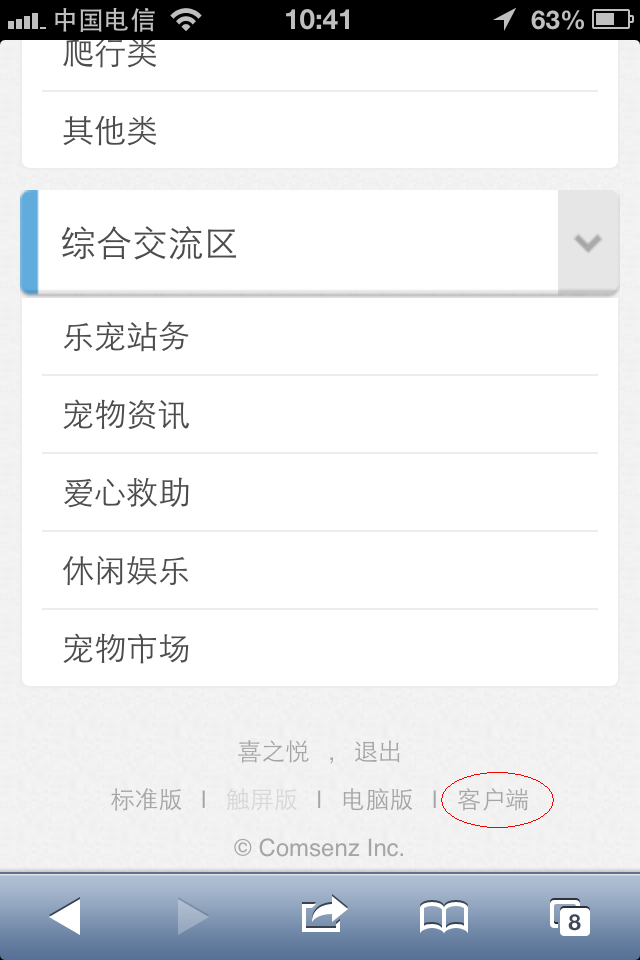Open the 休闲娱乐 board
Screen dimensions: 640x960
[126, 571]
